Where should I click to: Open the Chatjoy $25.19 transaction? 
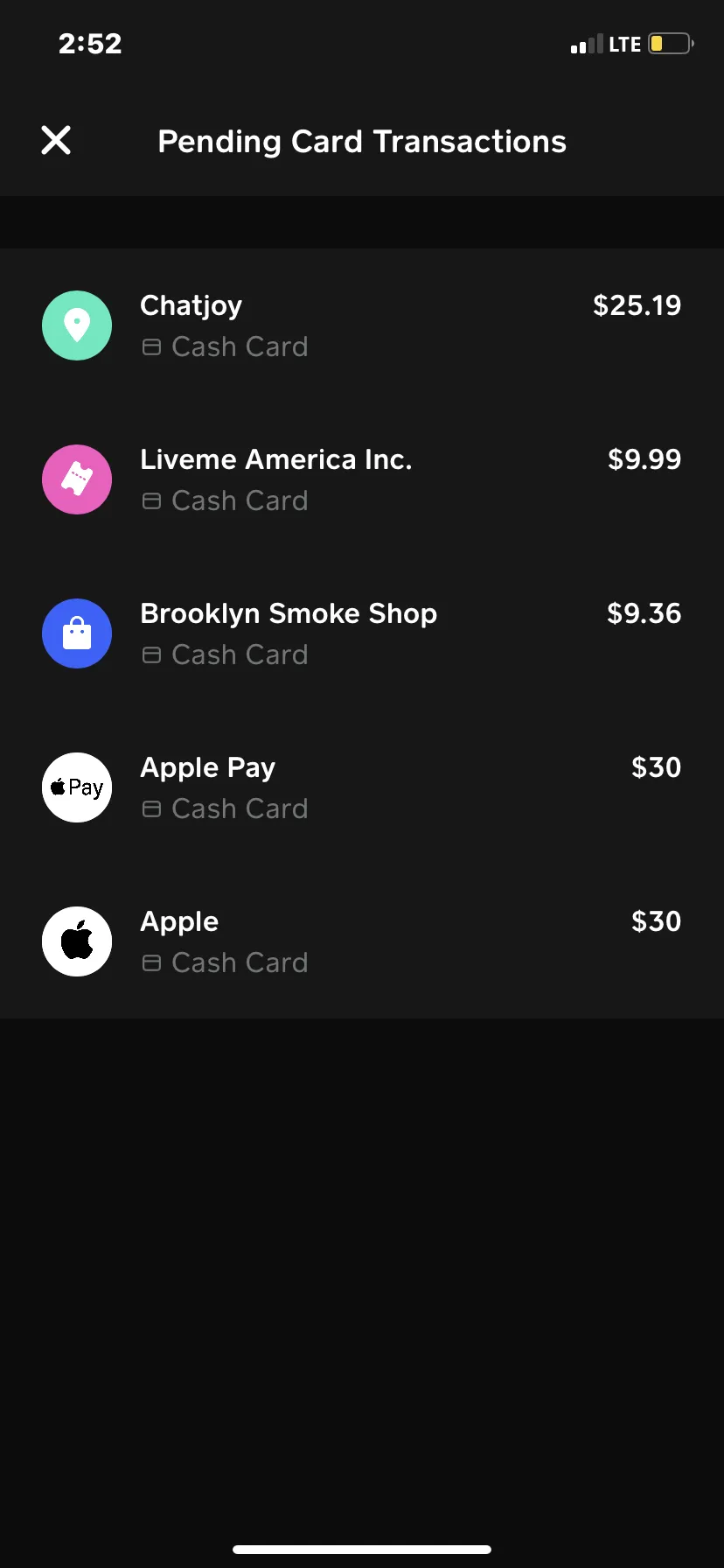pyautogui.click(x=362, y=325)
